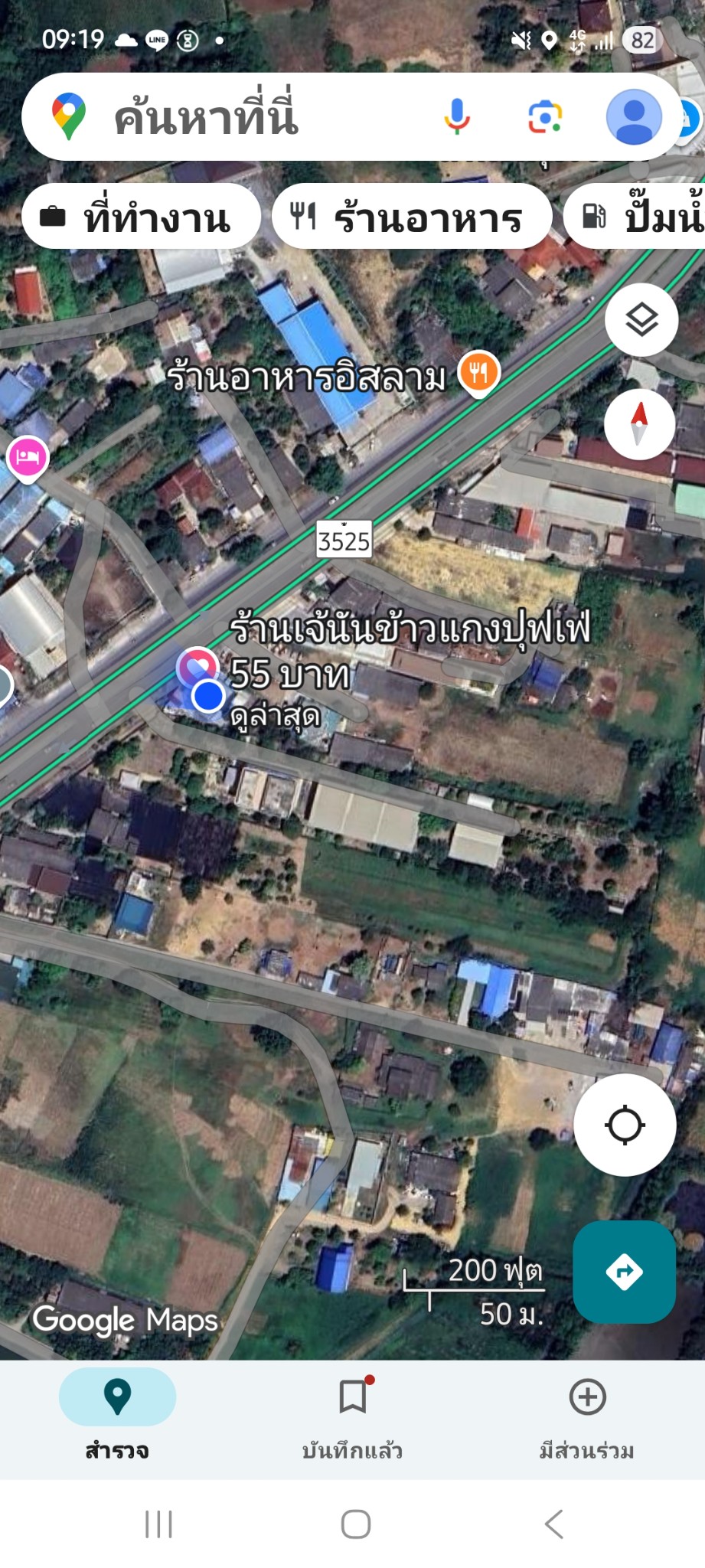The width and height of the screenshot is (705, 1568).
Task: Open the ร้านอาหารอิสลาม restaurant pin
Action: pyautogui.click(x=478, y=374)
